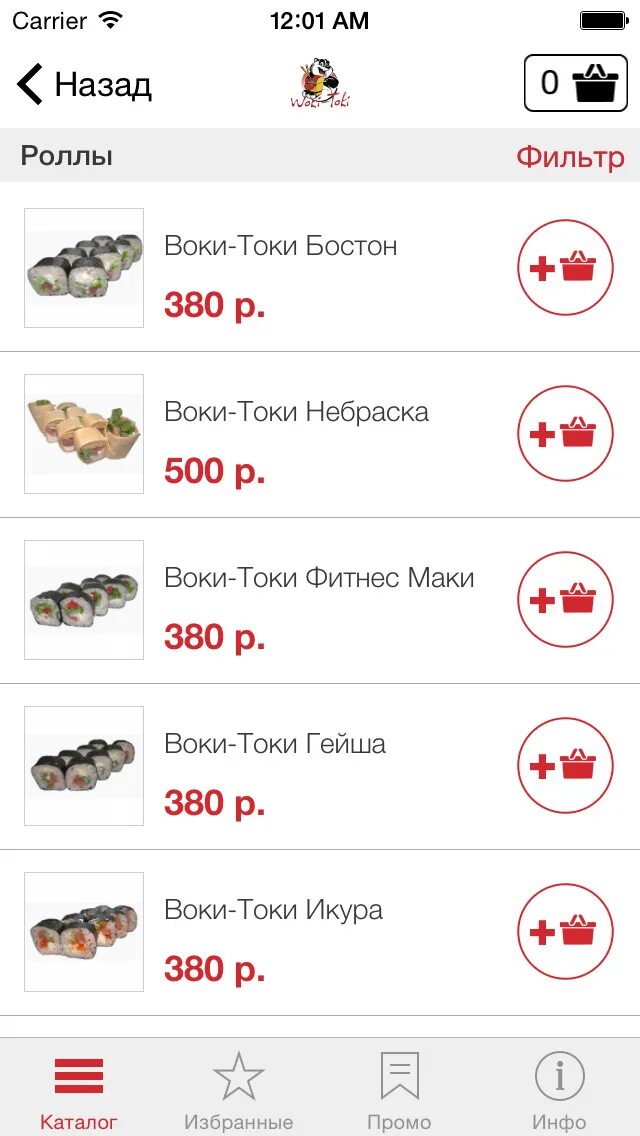This screenshot has width=640, height=1136.
Task: Switch to the Каталог tab
Action: [x=79, y=1090]
